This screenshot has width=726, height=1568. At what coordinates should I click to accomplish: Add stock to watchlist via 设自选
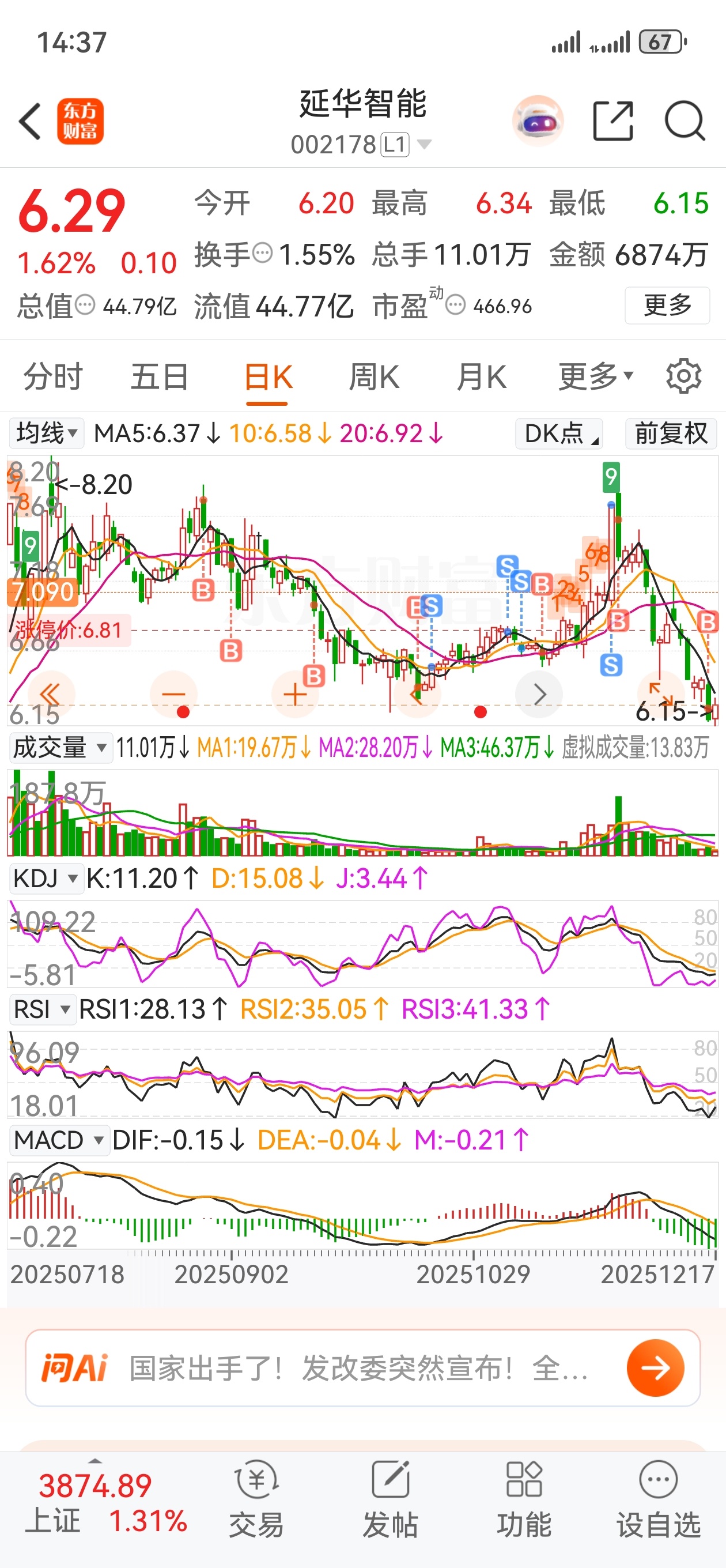coord(659,1499)
